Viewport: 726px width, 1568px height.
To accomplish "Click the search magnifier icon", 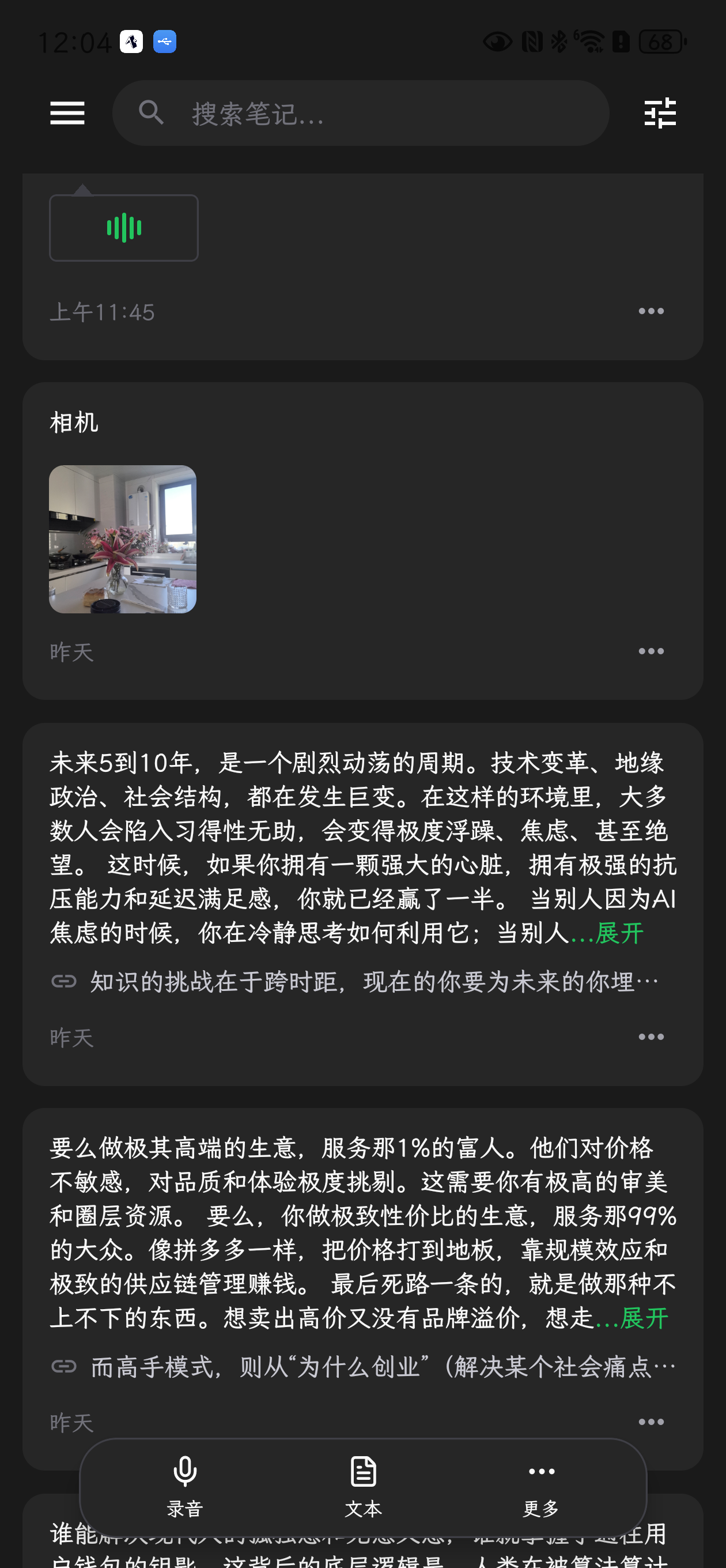I will coord(152,112).
